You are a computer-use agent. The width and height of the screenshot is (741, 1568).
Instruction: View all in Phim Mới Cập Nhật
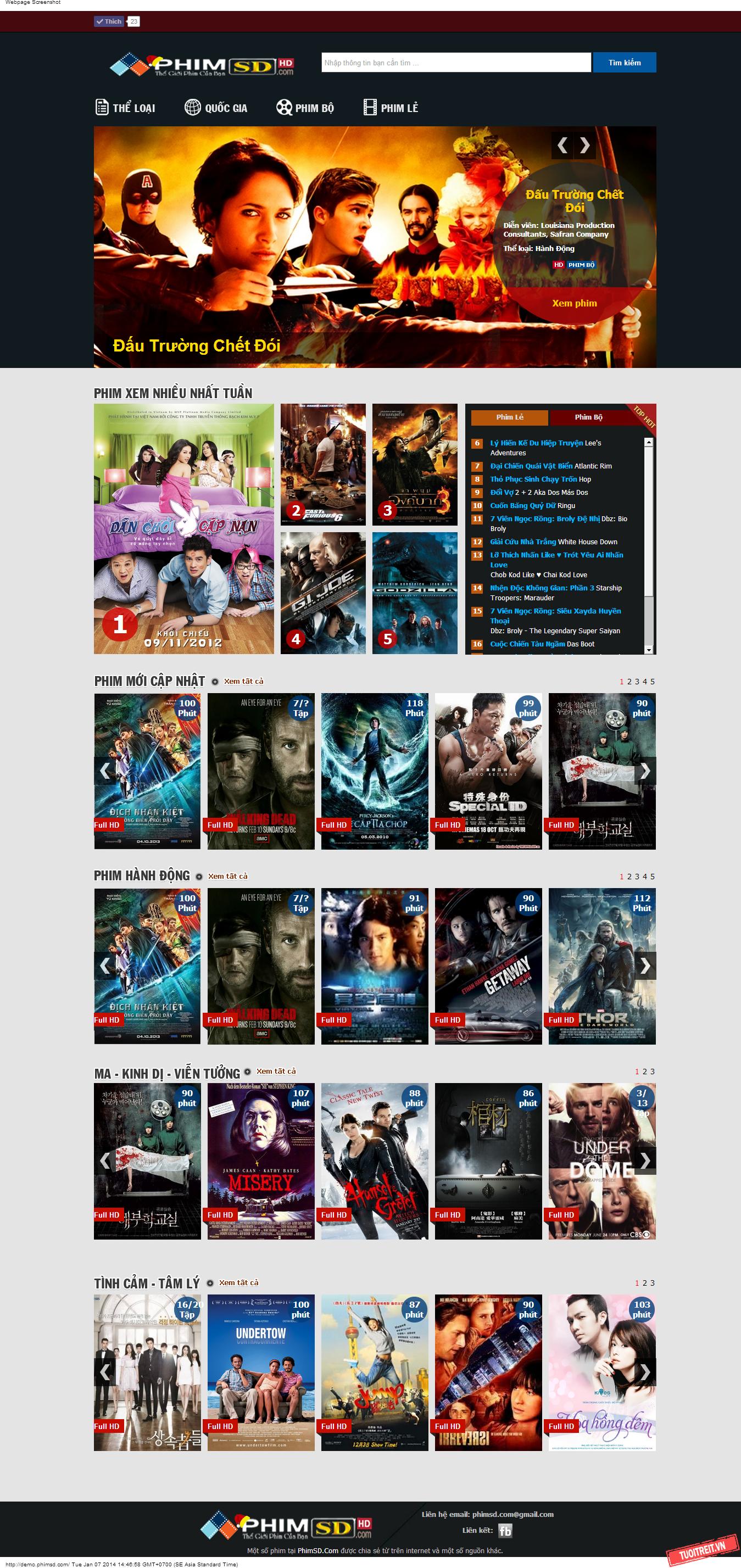[243, 681]
